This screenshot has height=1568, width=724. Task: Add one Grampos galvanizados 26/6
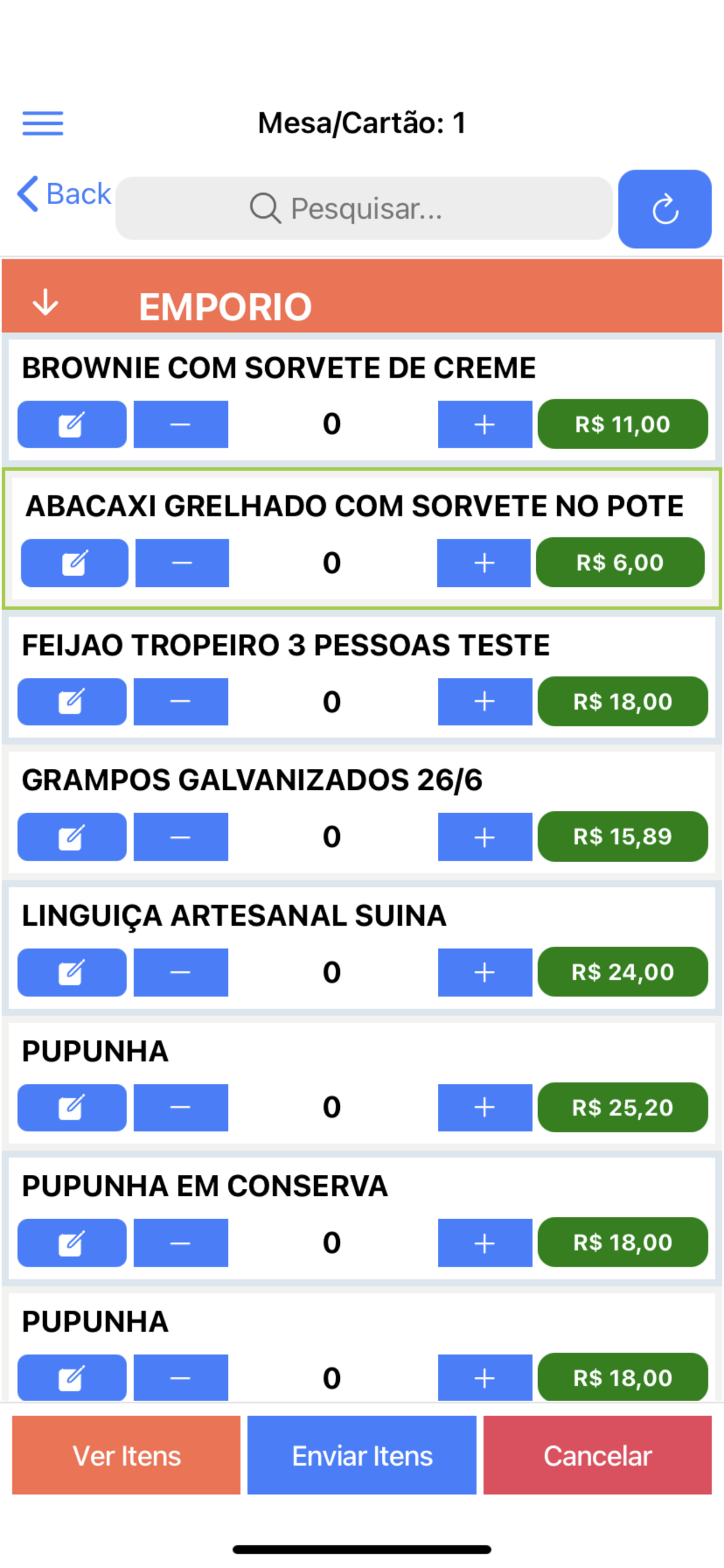pyautogui.click(x=485, y=837)
